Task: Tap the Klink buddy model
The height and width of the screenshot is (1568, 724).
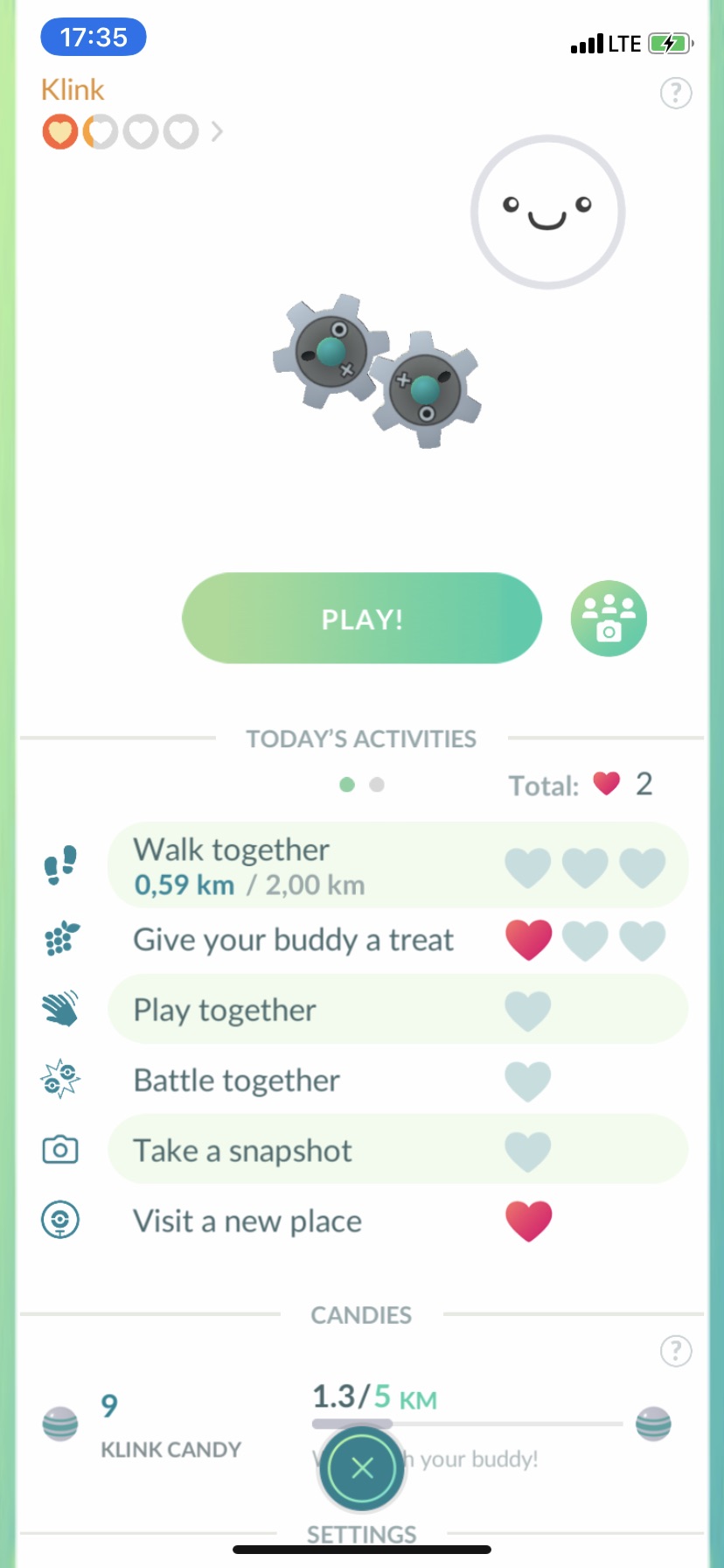Action: coord(378,372)
